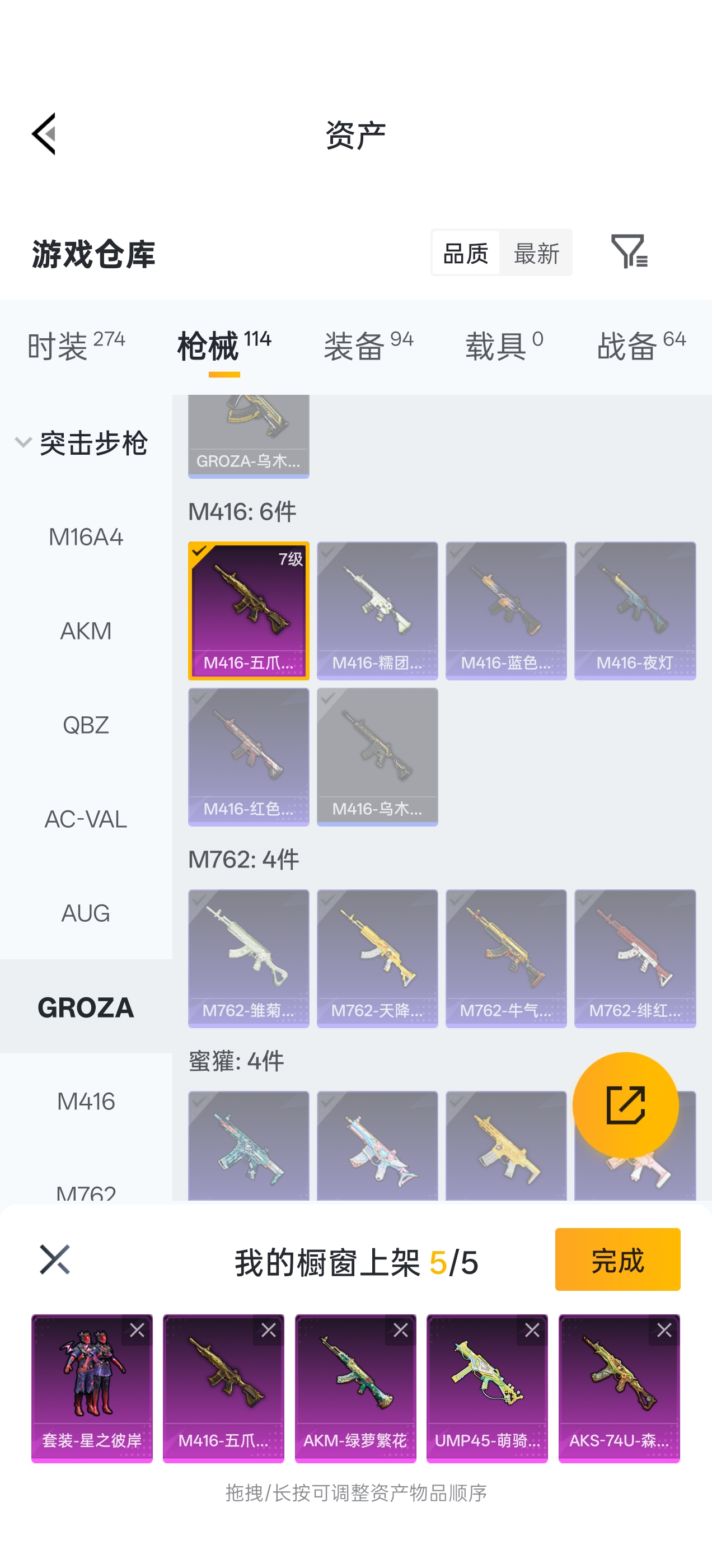Image resolution: width=712 pixels, height=1568 pixels.
Task: Switch to the 时装 tab
Action: [x=76, y=345]
